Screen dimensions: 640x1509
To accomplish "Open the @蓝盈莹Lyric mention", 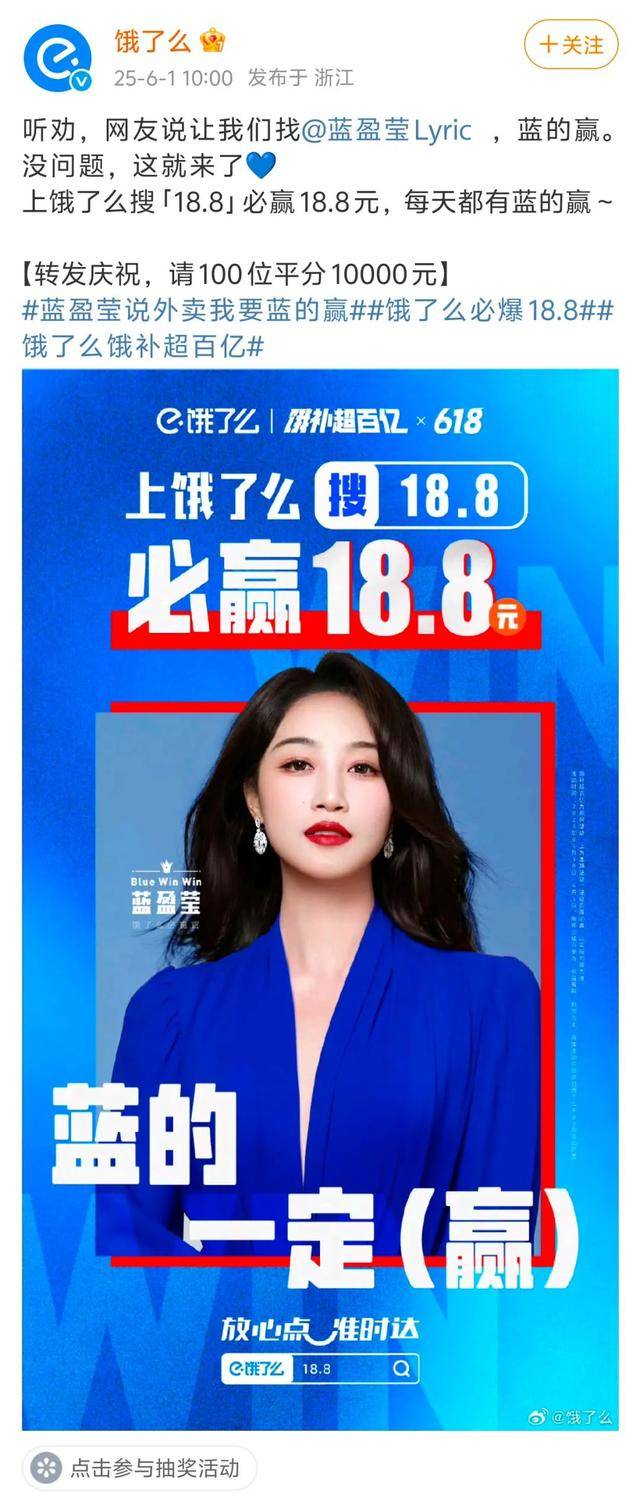I will [x=385, y=132].
